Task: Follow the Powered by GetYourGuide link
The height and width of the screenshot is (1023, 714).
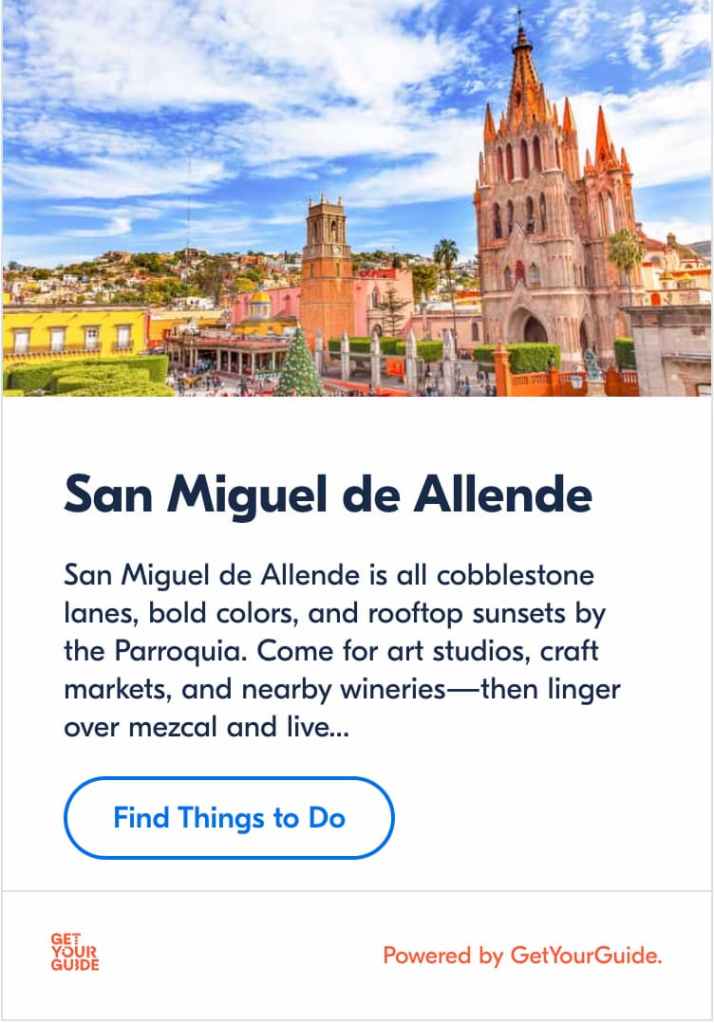Action: pyautogui.click(x=522, y=956)
